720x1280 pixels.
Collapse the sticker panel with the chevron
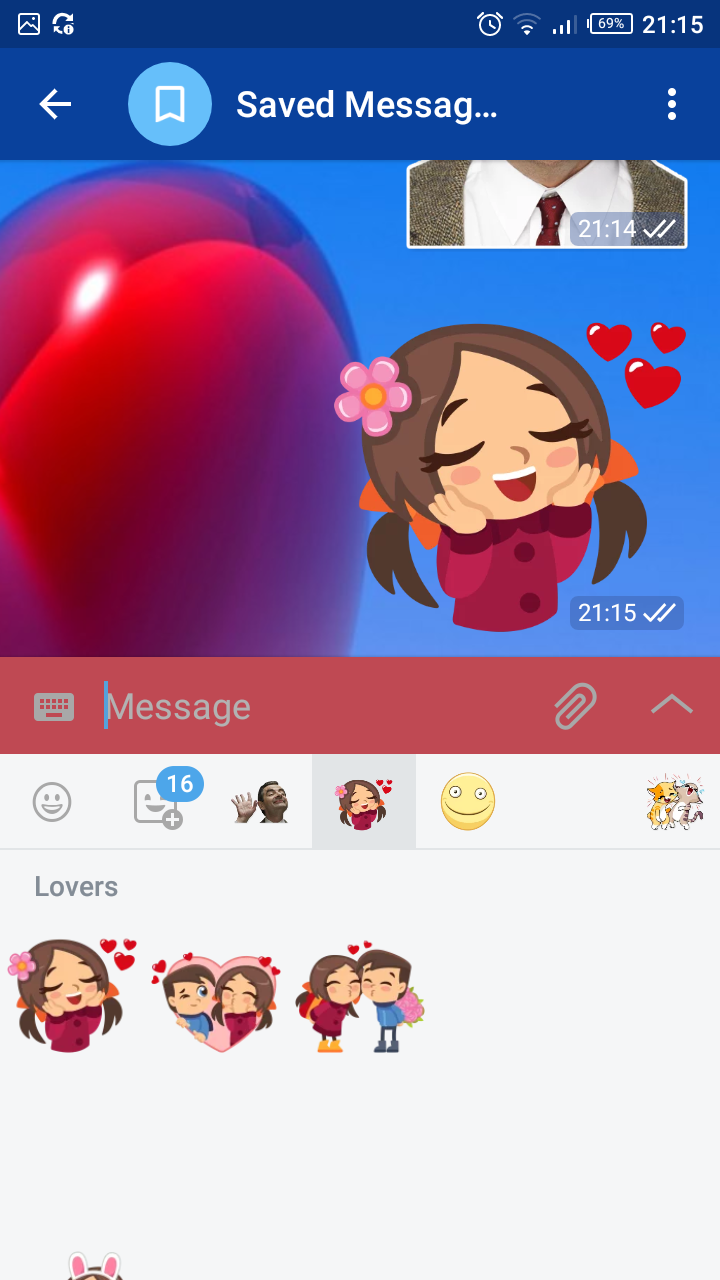[671, 705]
